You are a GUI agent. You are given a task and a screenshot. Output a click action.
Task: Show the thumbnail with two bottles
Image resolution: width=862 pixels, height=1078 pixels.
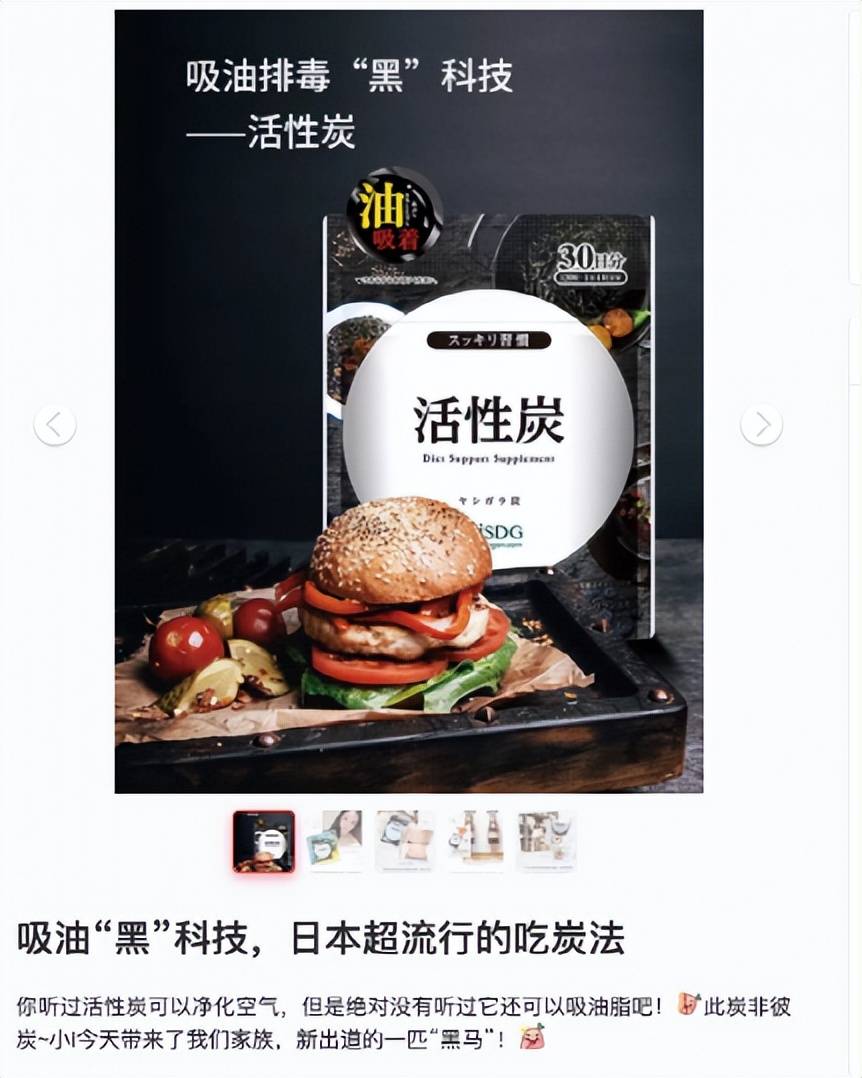(475, 840)
